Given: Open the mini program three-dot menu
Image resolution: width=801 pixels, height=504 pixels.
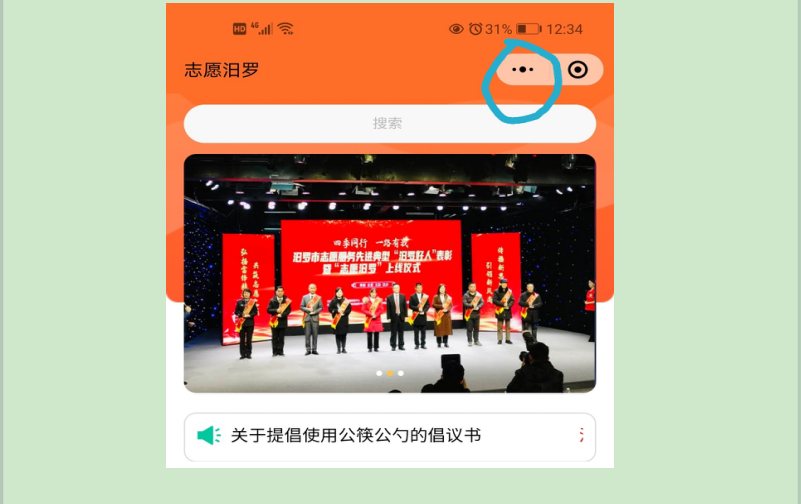Looking at the screenshot, I should (524, 70).
